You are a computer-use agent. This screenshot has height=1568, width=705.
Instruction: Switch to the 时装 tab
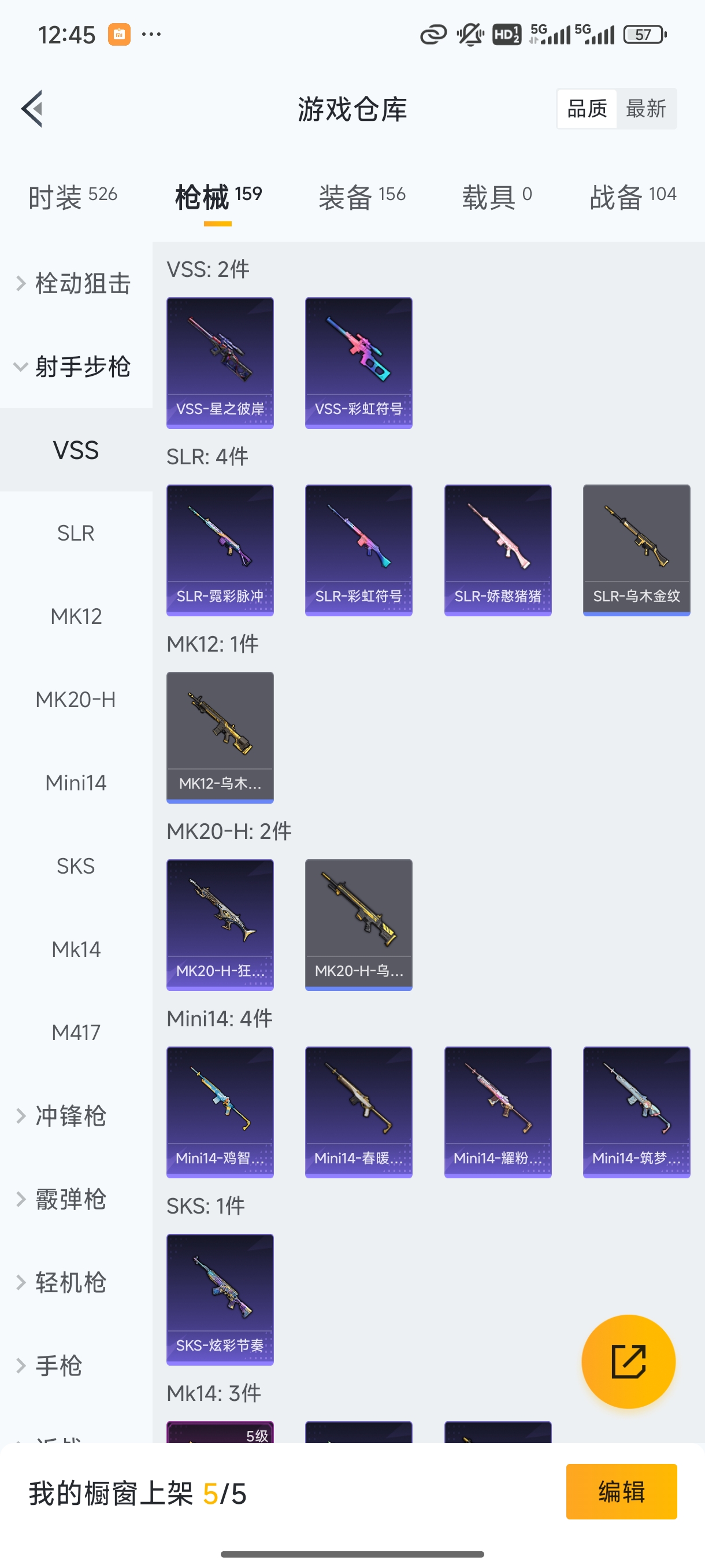(72, 197)
